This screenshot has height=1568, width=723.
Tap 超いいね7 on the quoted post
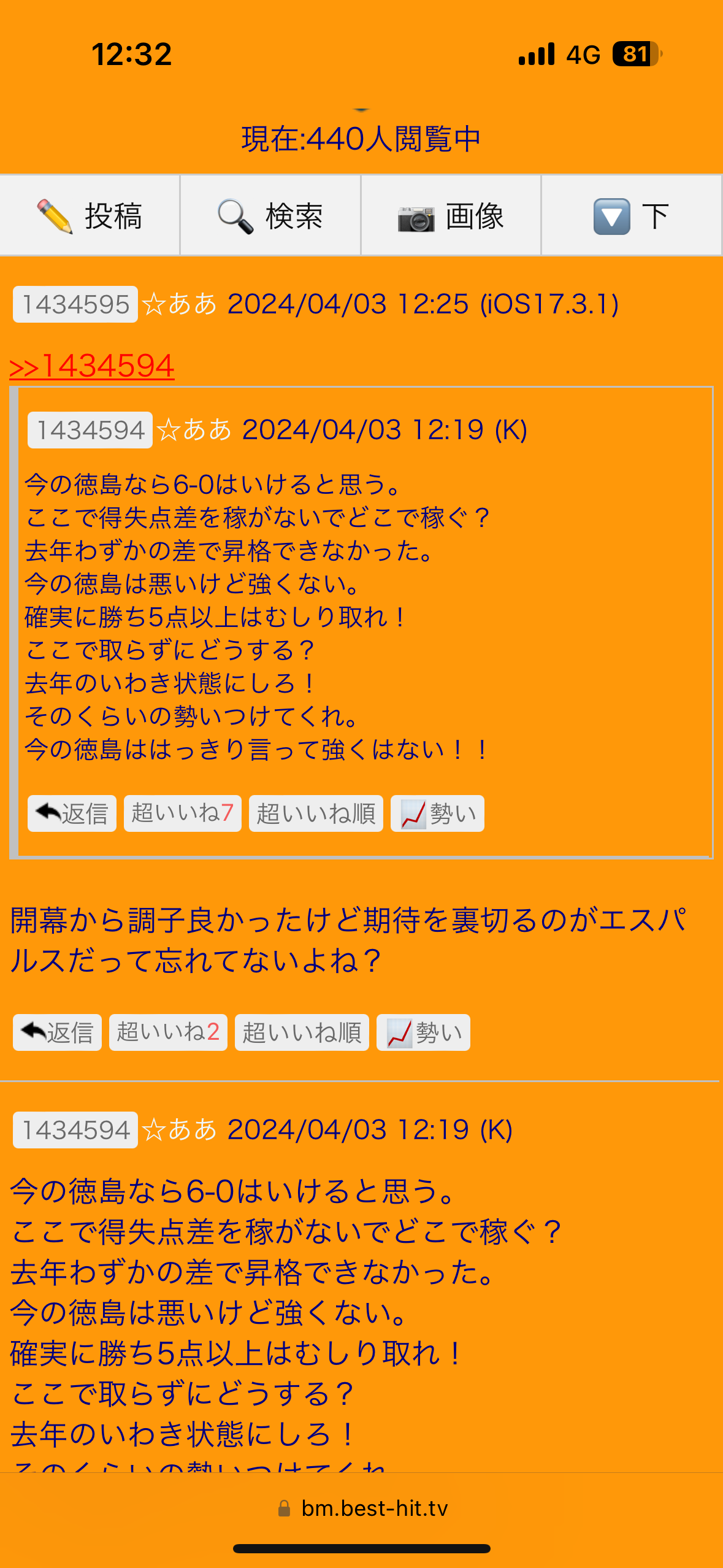(x=182, y=813)
